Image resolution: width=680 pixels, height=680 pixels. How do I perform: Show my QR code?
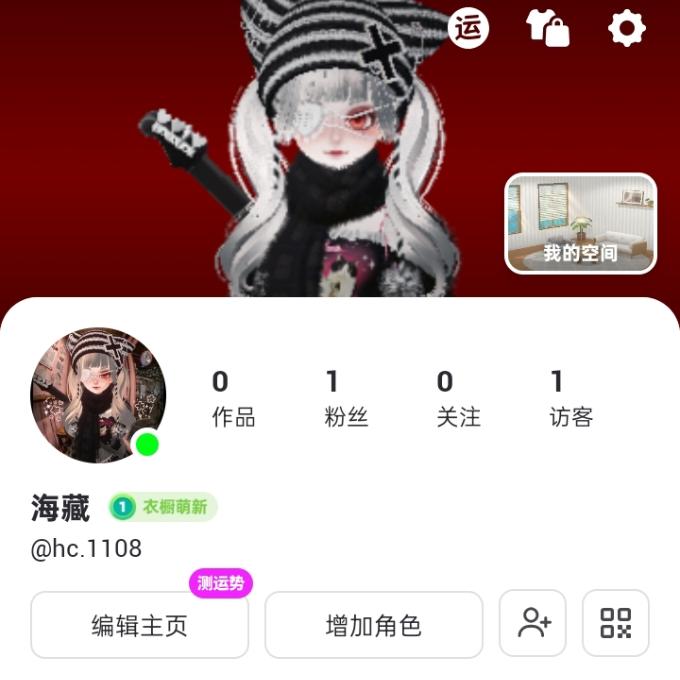616,623
